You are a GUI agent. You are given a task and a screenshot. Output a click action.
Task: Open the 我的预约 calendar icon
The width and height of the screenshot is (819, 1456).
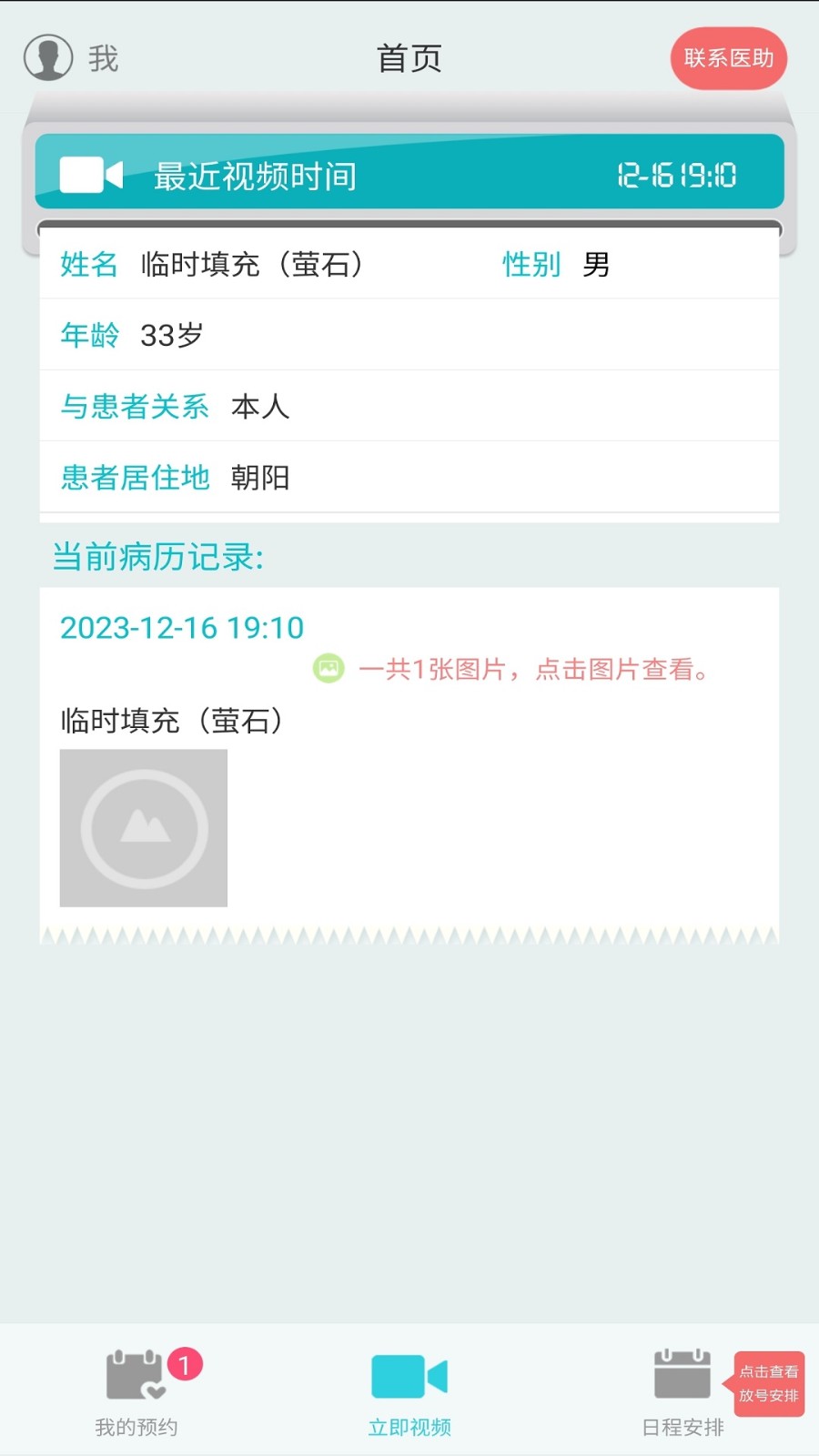pyautogui.click(x=135, y=1377)
